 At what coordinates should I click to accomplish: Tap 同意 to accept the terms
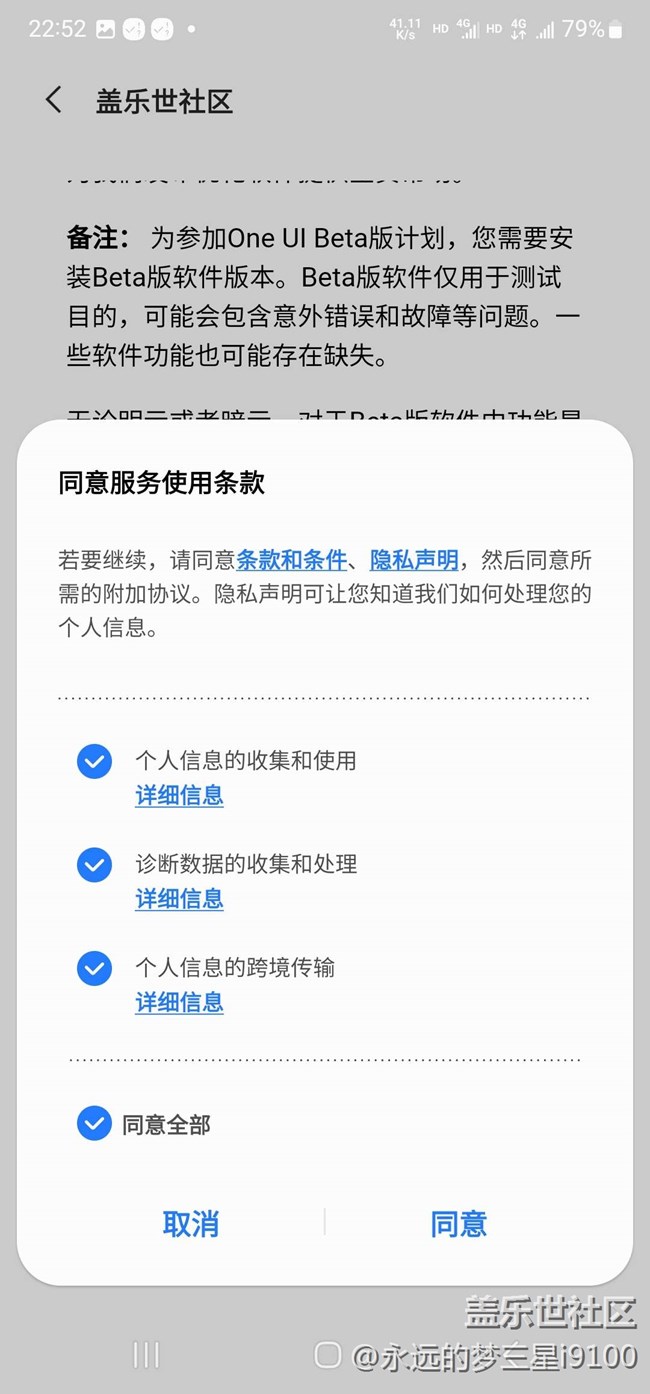click(459, 1224)
